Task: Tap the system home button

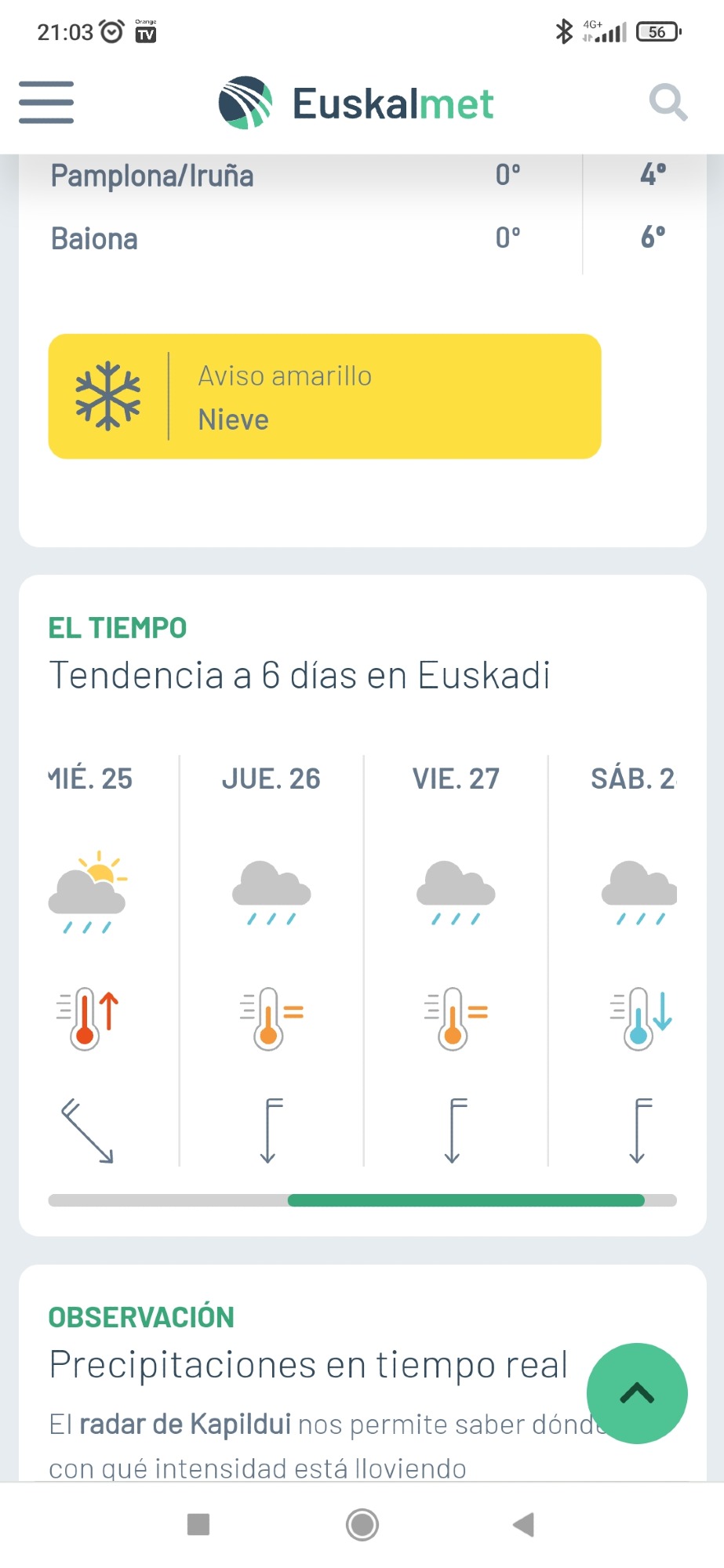Action: coord(362,1525)
